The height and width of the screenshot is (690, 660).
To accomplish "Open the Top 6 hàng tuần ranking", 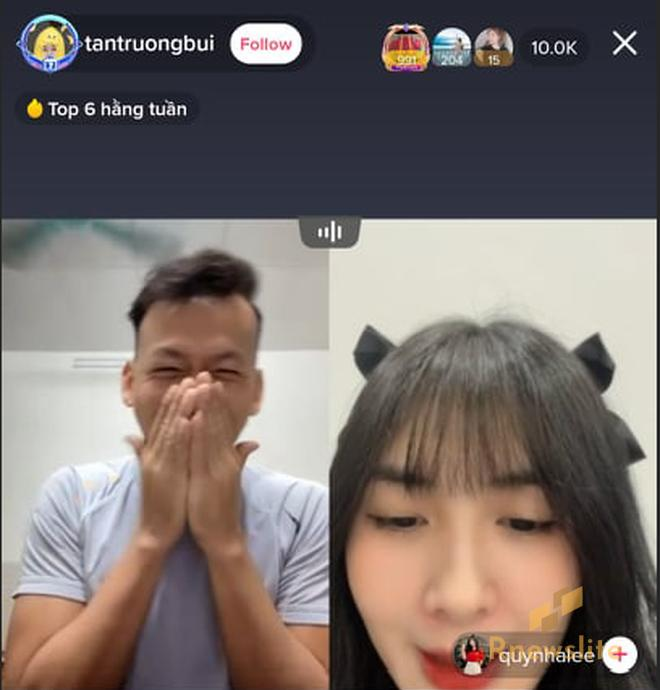I will pyautogui.click(x=107, y=109).
